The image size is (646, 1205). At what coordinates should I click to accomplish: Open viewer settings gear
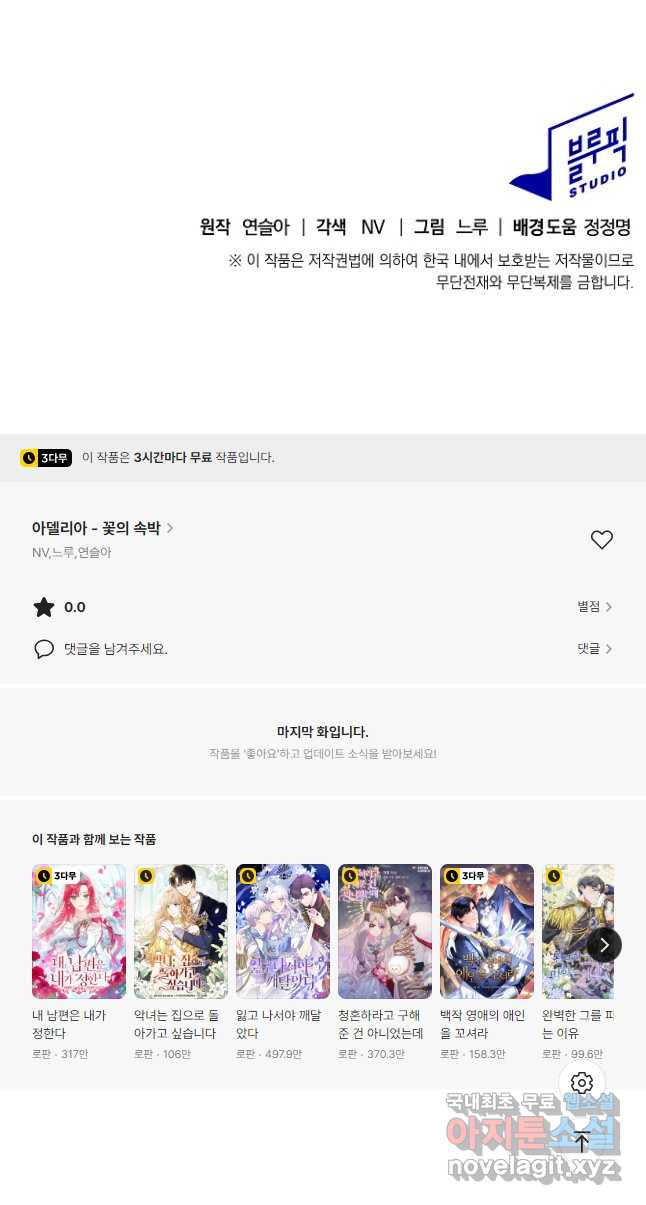582,1083
